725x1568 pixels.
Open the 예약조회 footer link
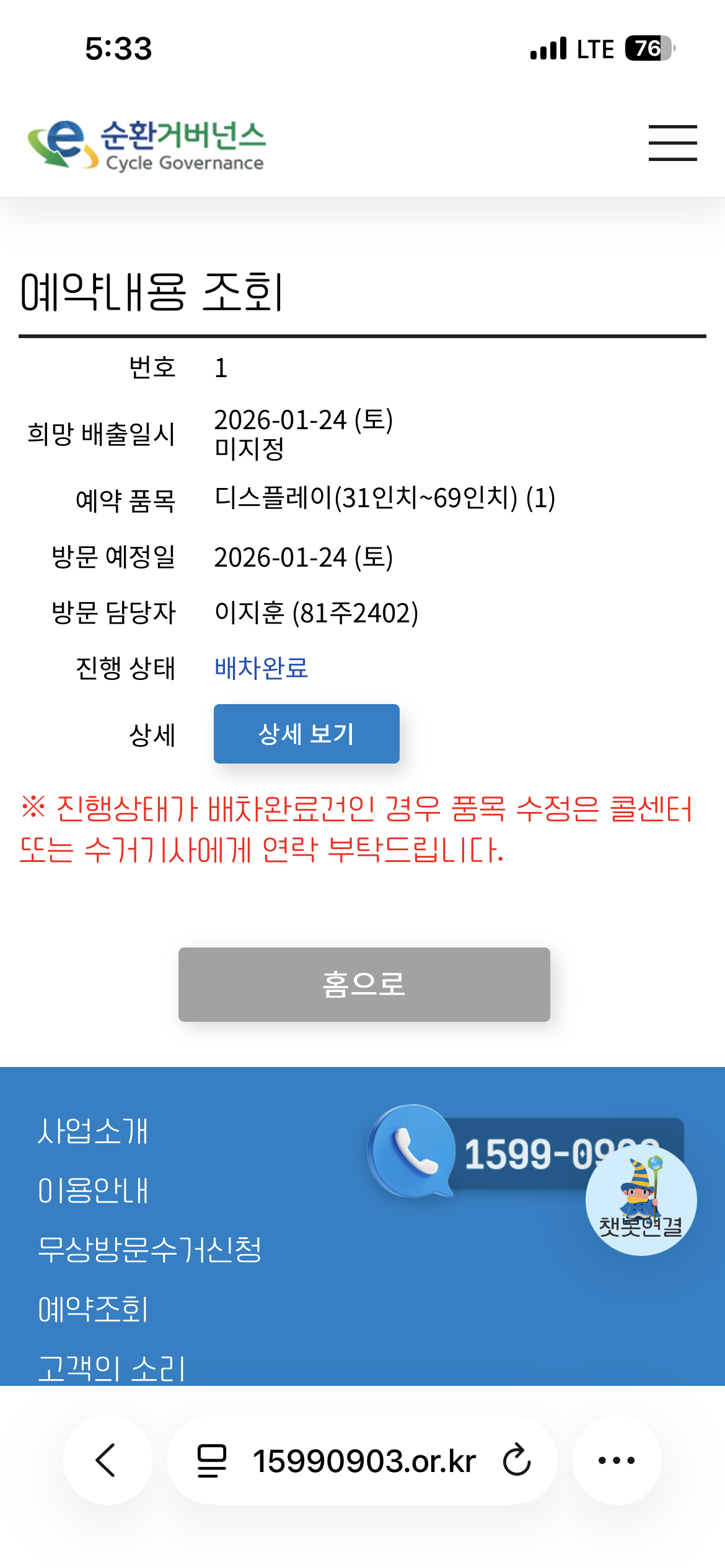tap(93, 1309)
